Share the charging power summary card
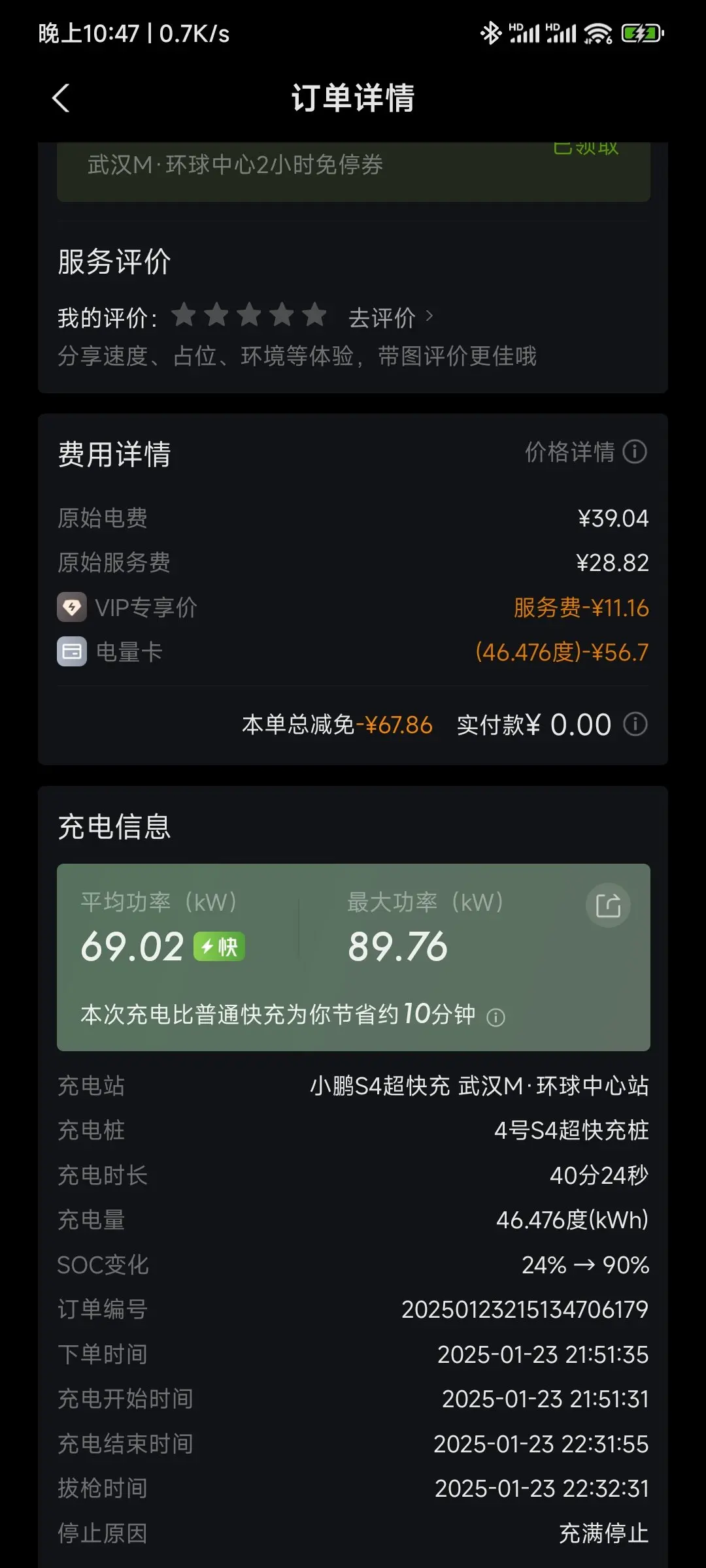706x1568 pixels. pyautogui.click(x=608, y=906)
